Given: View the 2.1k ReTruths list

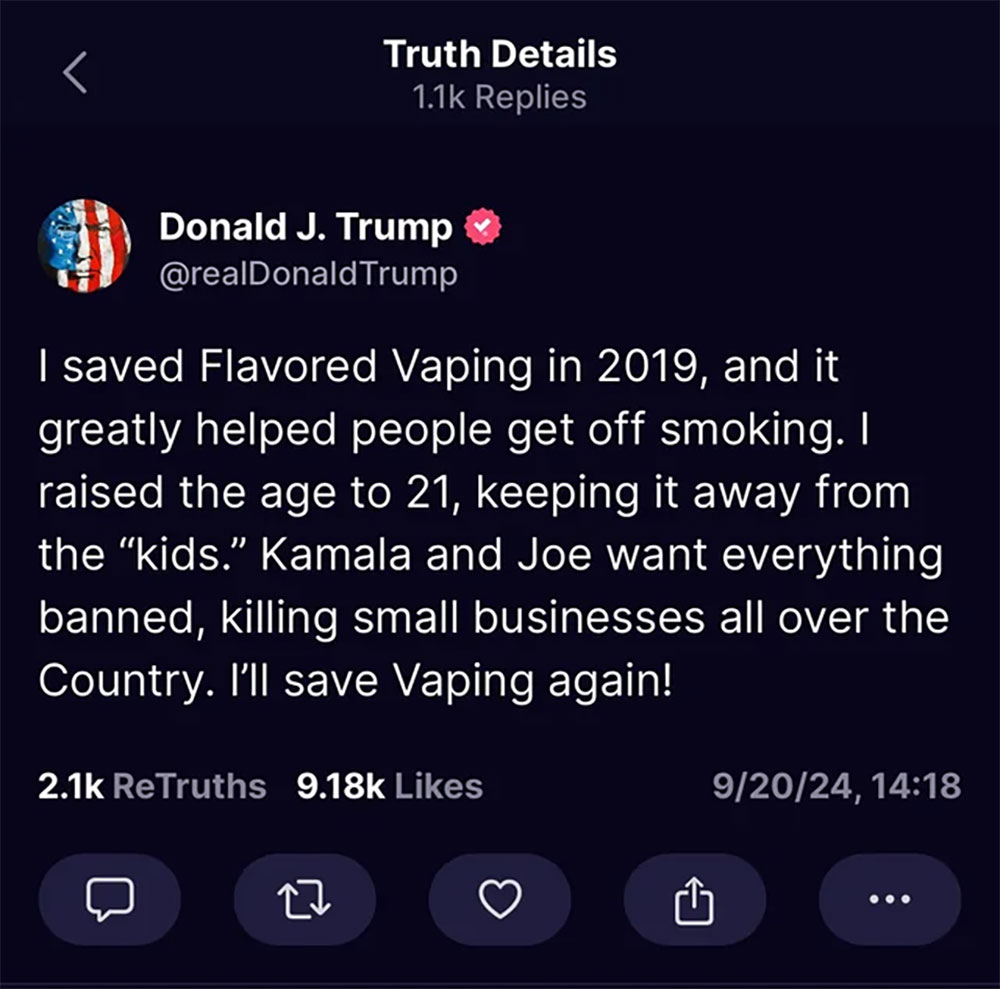Looking at the screenshot, I should coord(152,786).
